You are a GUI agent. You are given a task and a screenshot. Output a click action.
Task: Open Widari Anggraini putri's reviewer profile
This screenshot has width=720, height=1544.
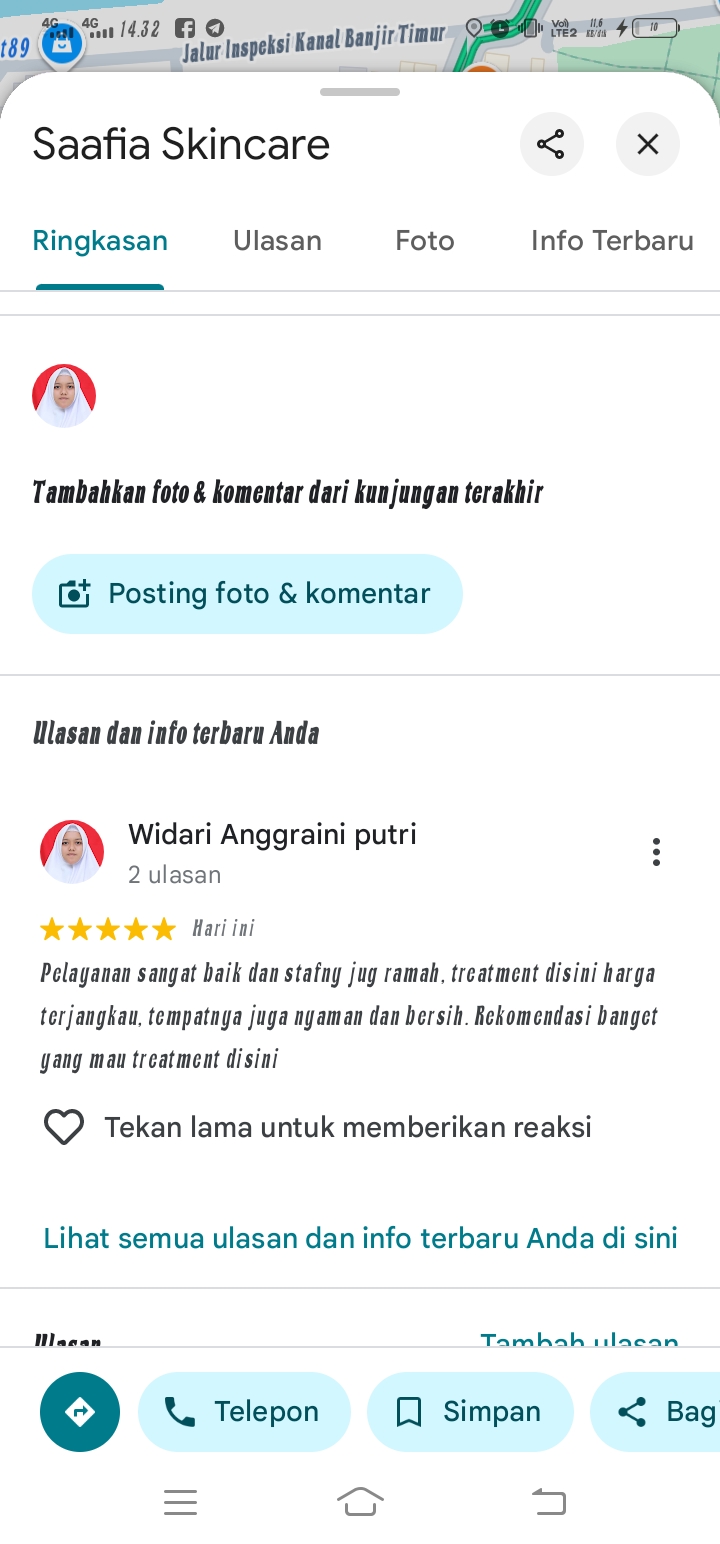tap(272, 834)
